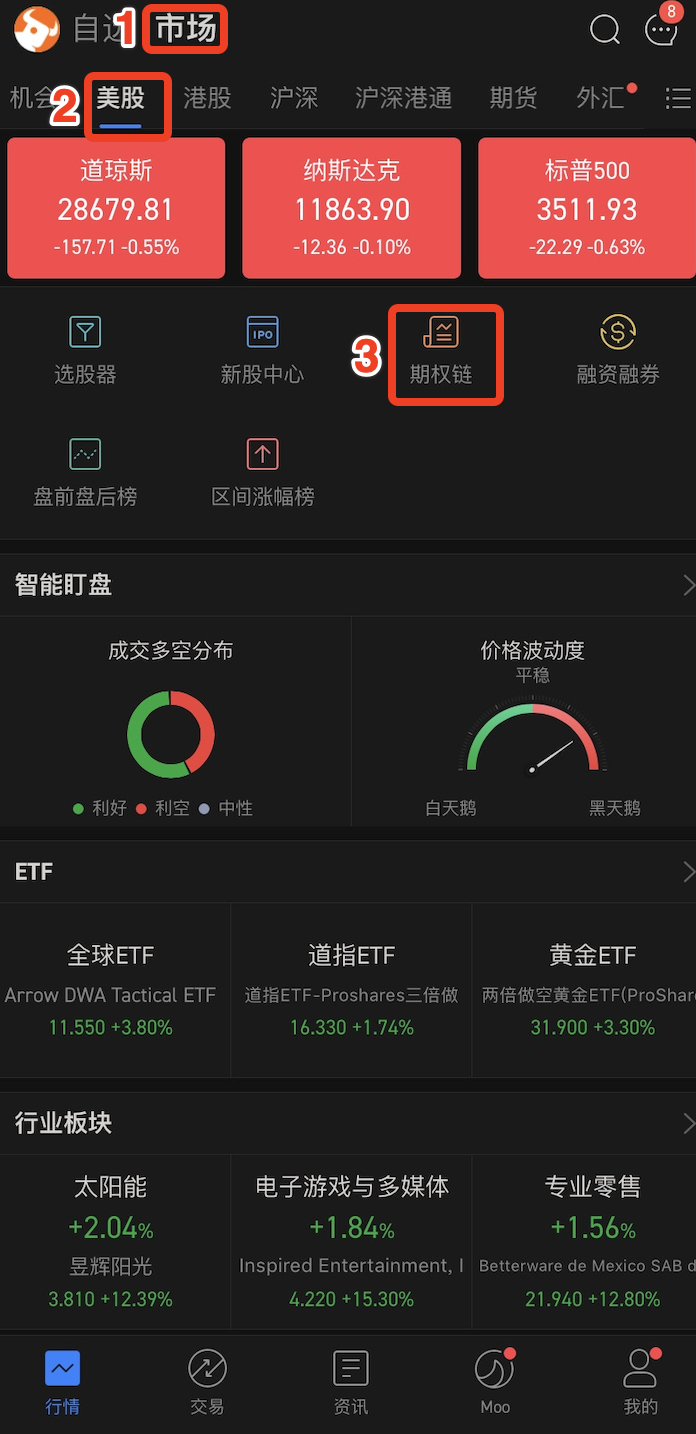
Task: Open the tab list menu icon
Action: (677, 98)
